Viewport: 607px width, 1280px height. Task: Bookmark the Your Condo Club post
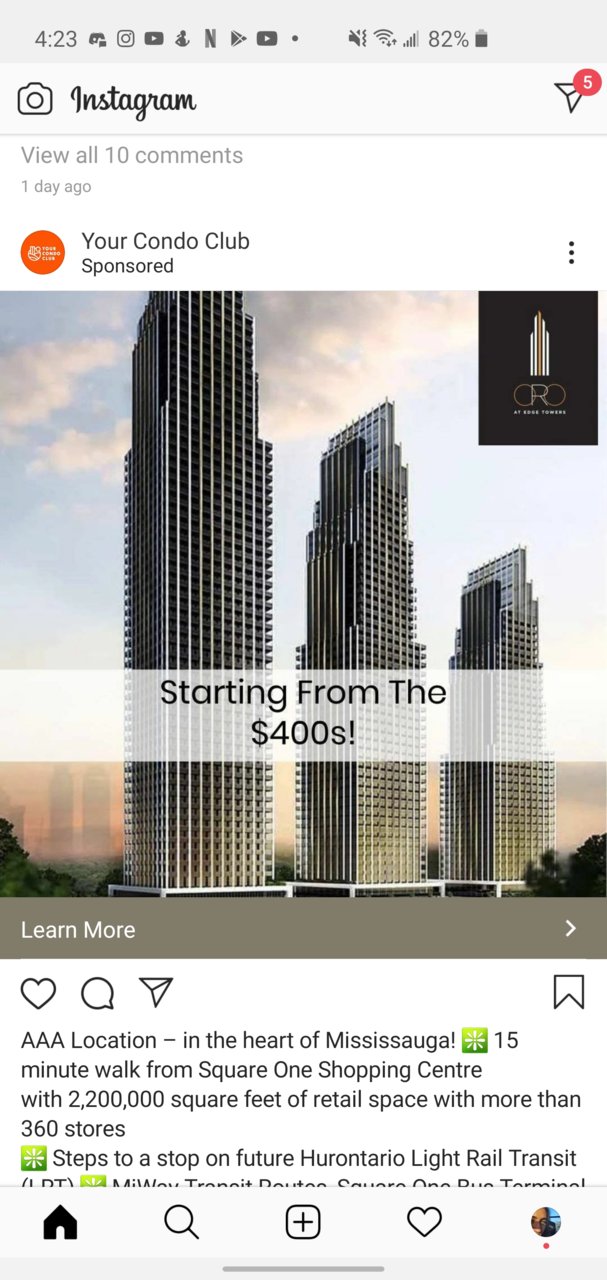click(568, 992)
